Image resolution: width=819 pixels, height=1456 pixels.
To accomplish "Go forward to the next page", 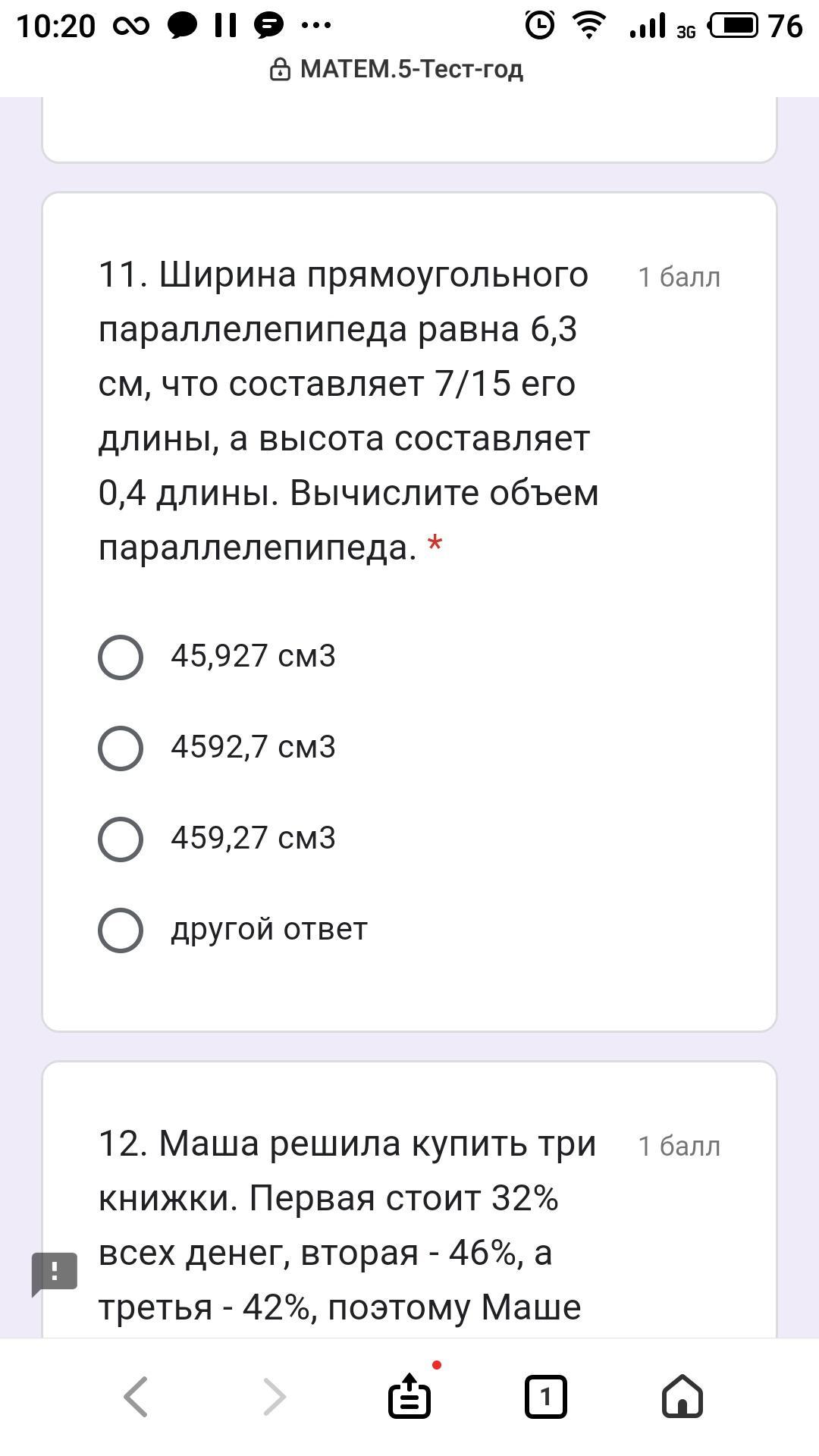I will pos(274,1396).
